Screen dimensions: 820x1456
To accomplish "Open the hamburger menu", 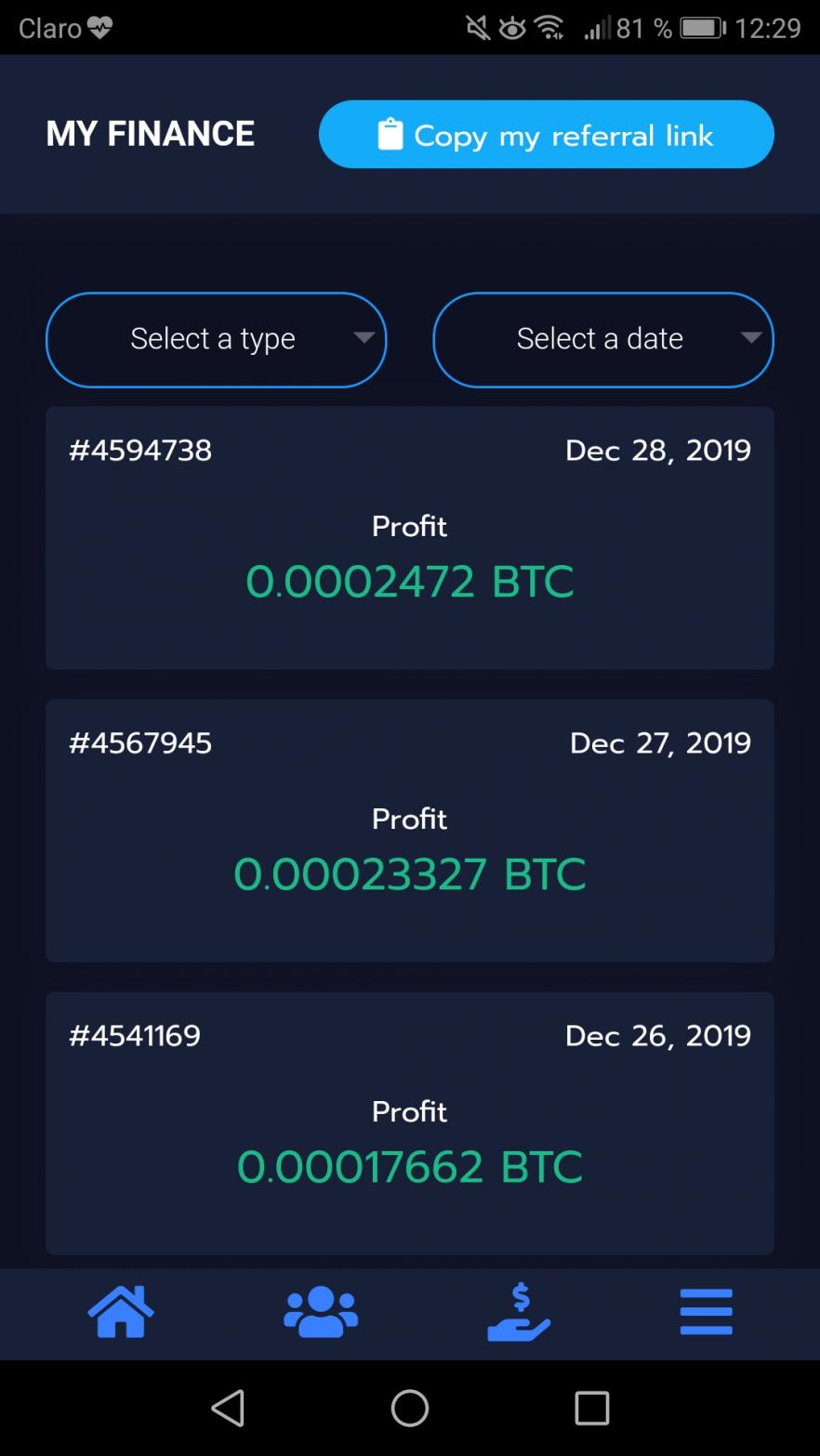I will 706,1311.
